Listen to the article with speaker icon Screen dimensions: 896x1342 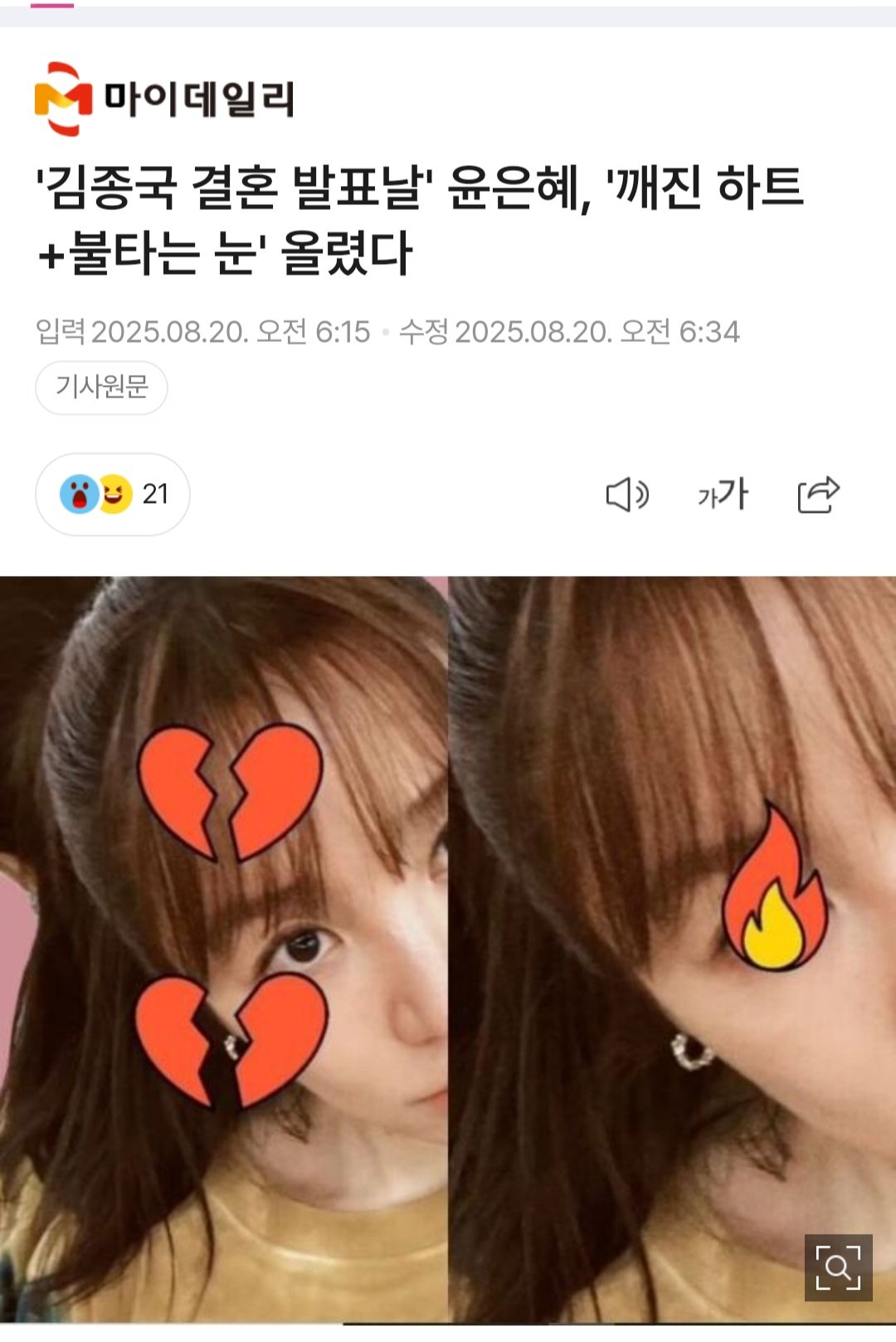point(626,495)
